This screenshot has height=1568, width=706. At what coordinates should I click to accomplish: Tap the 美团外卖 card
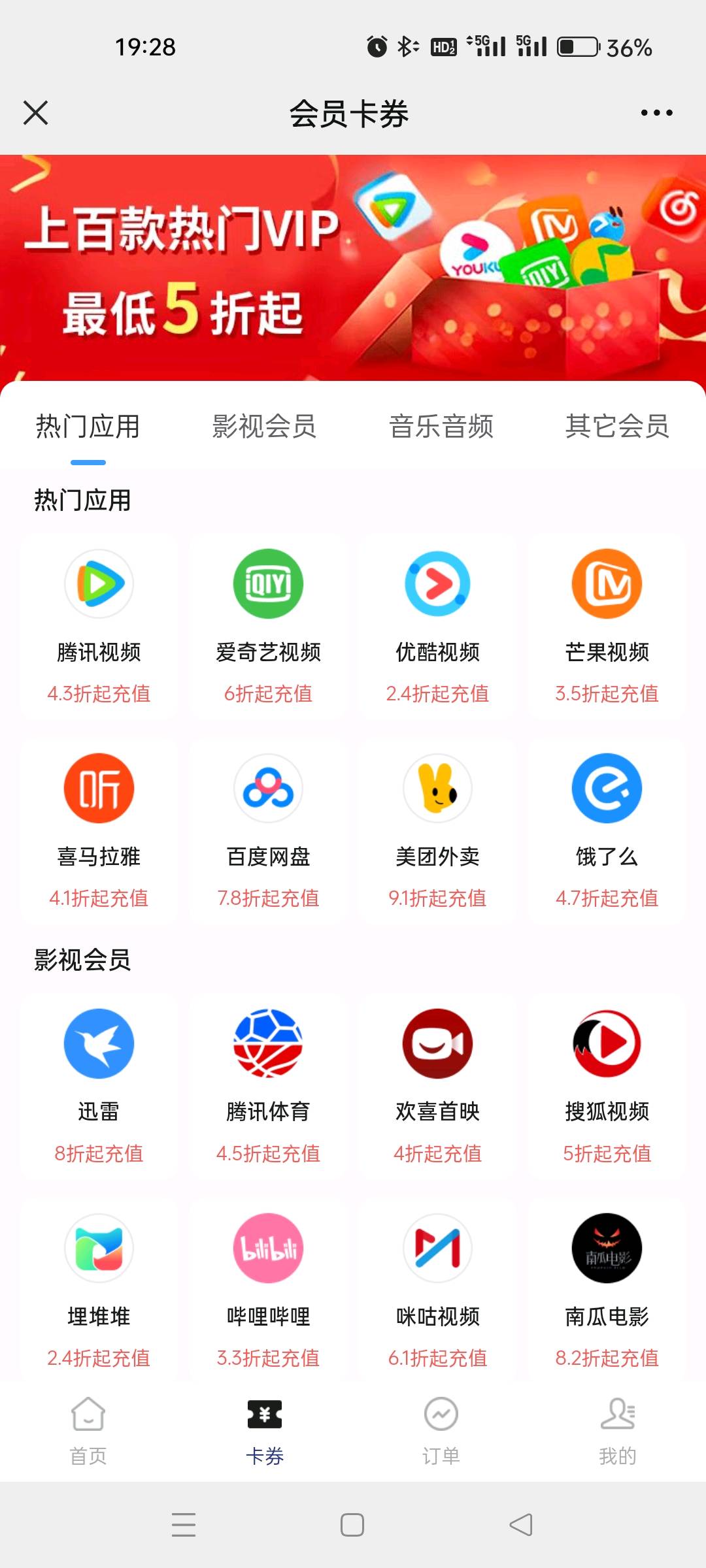(x=437, y=830)
